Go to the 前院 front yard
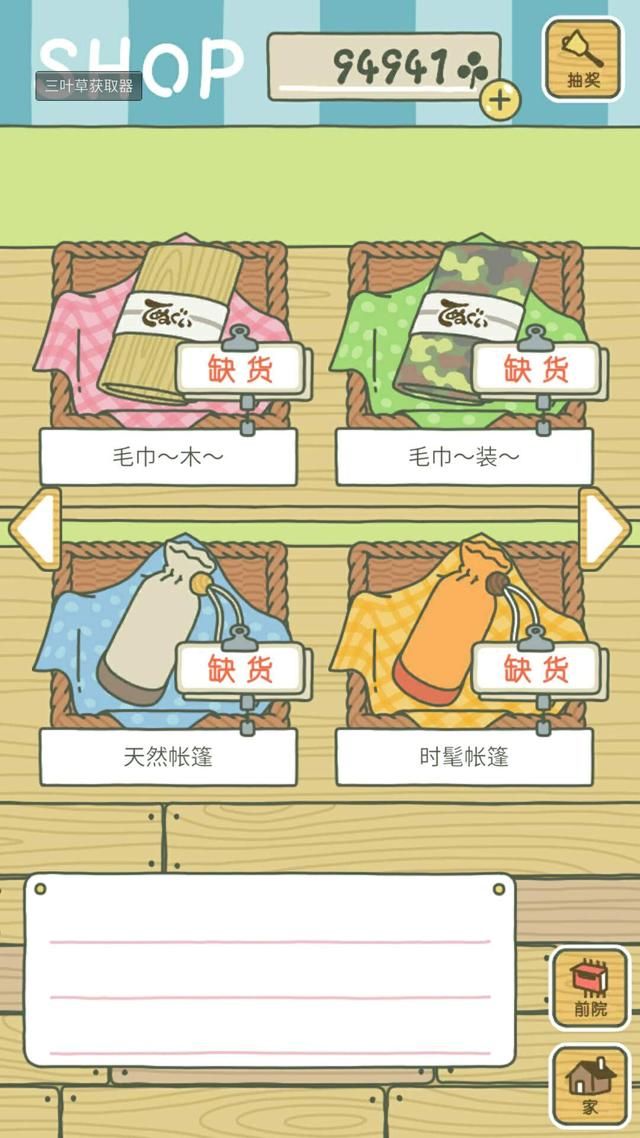The width and height of the screenshot is (640, 1138). point(590,987)
